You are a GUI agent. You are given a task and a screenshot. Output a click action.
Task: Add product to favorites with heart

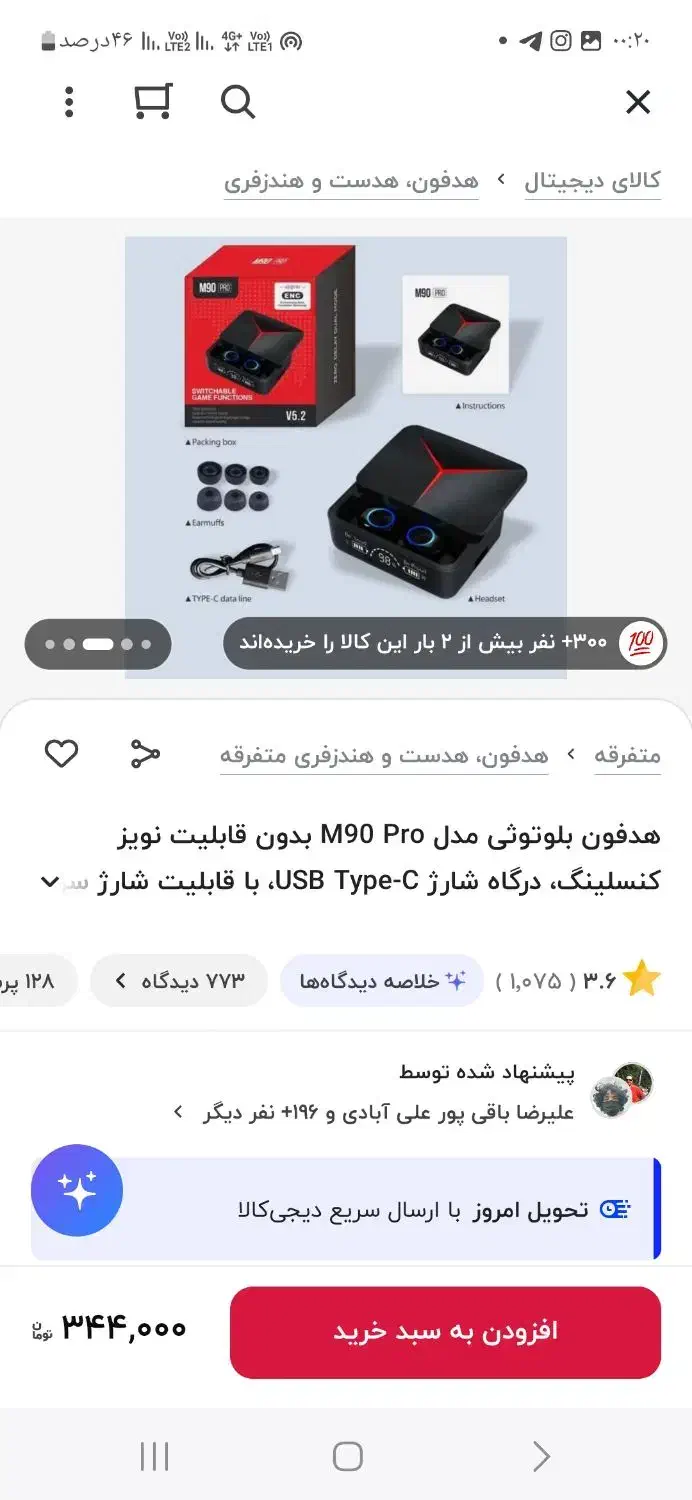coord(61,754)
